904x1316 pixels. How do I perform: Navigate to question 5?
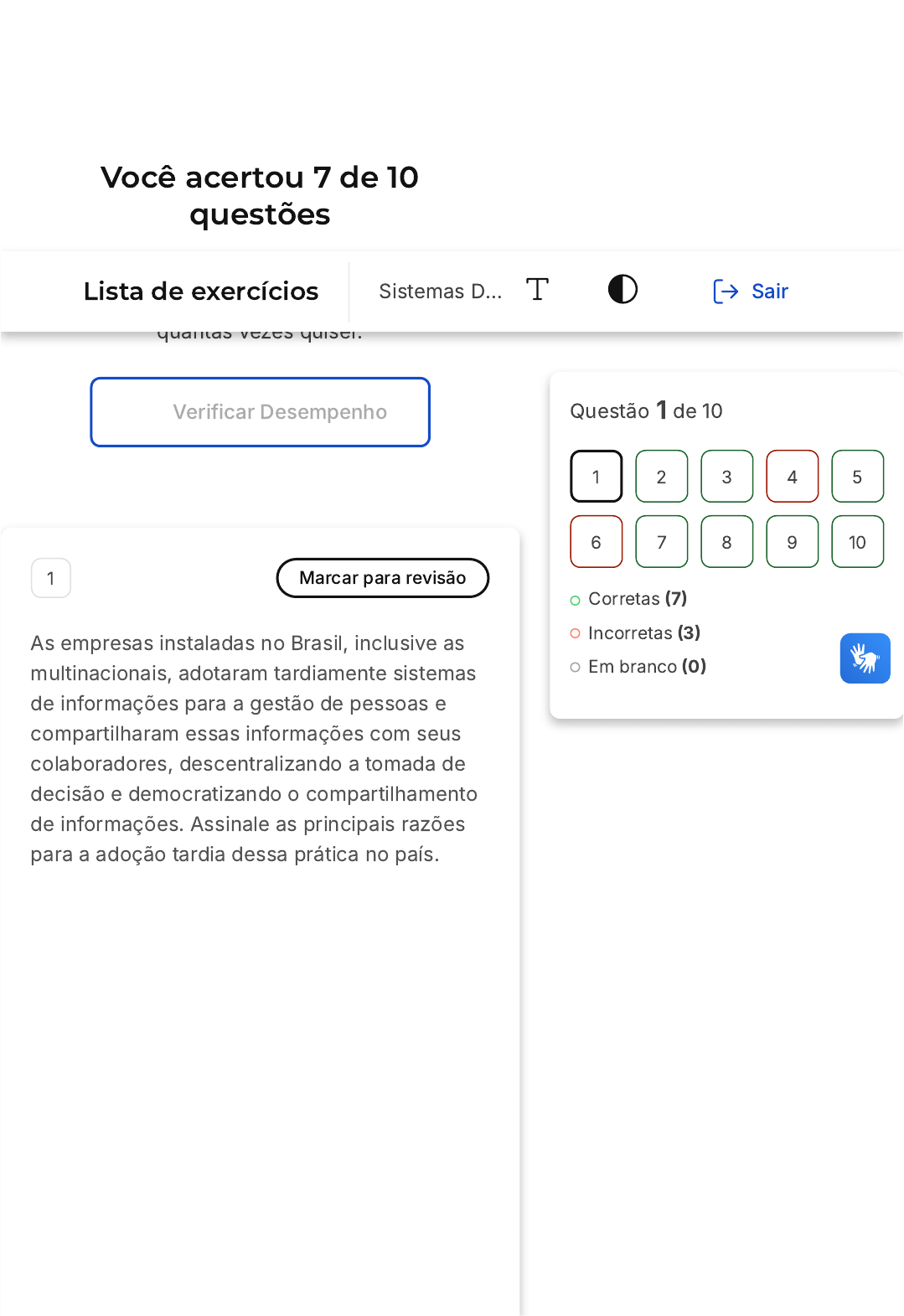857,477
